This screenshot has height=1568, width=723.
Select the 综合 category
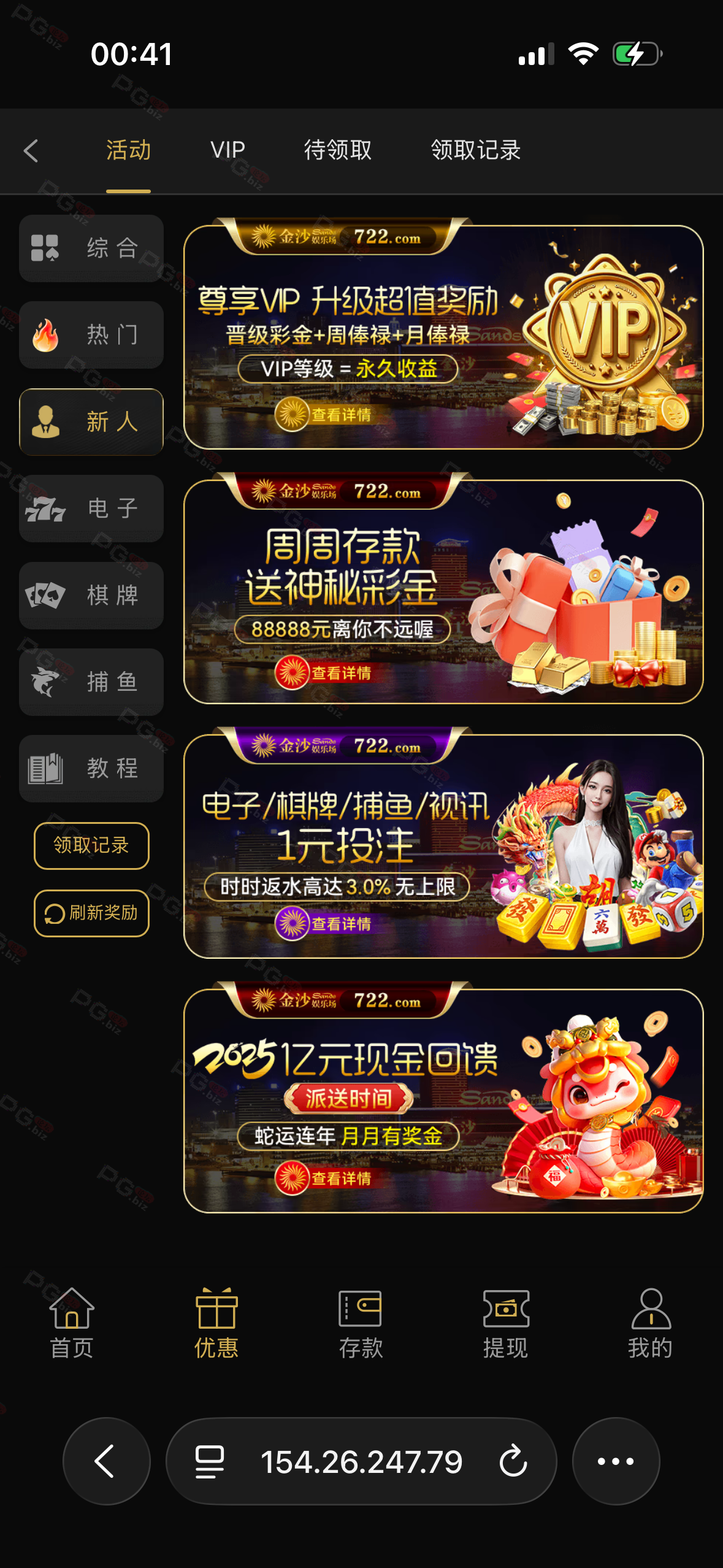pos(91,248)
